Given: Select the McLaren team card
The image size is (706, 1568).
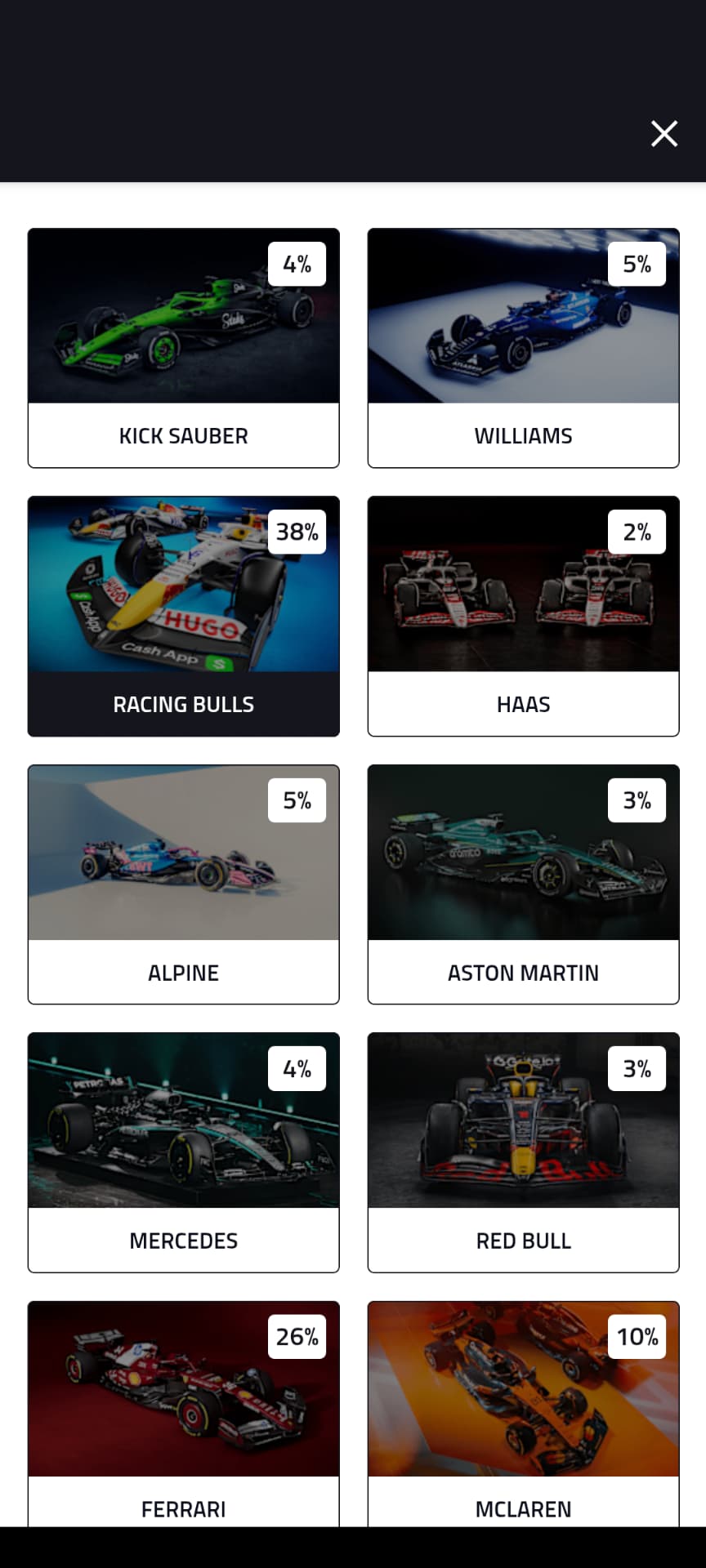Looking at the screenshot, I should (523, 1413).
